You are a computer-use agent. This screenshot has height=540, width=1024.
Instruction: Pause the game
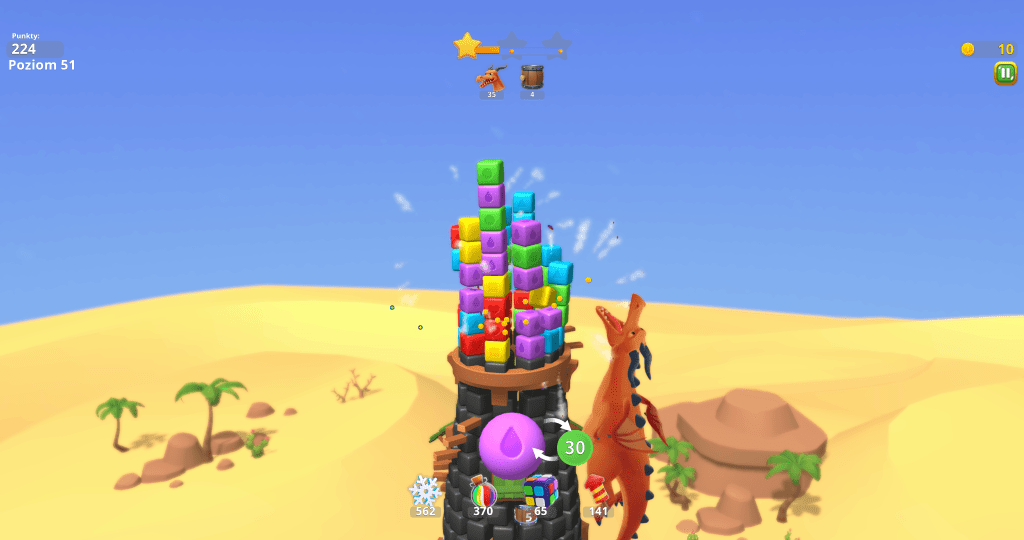click(1005, 74)
